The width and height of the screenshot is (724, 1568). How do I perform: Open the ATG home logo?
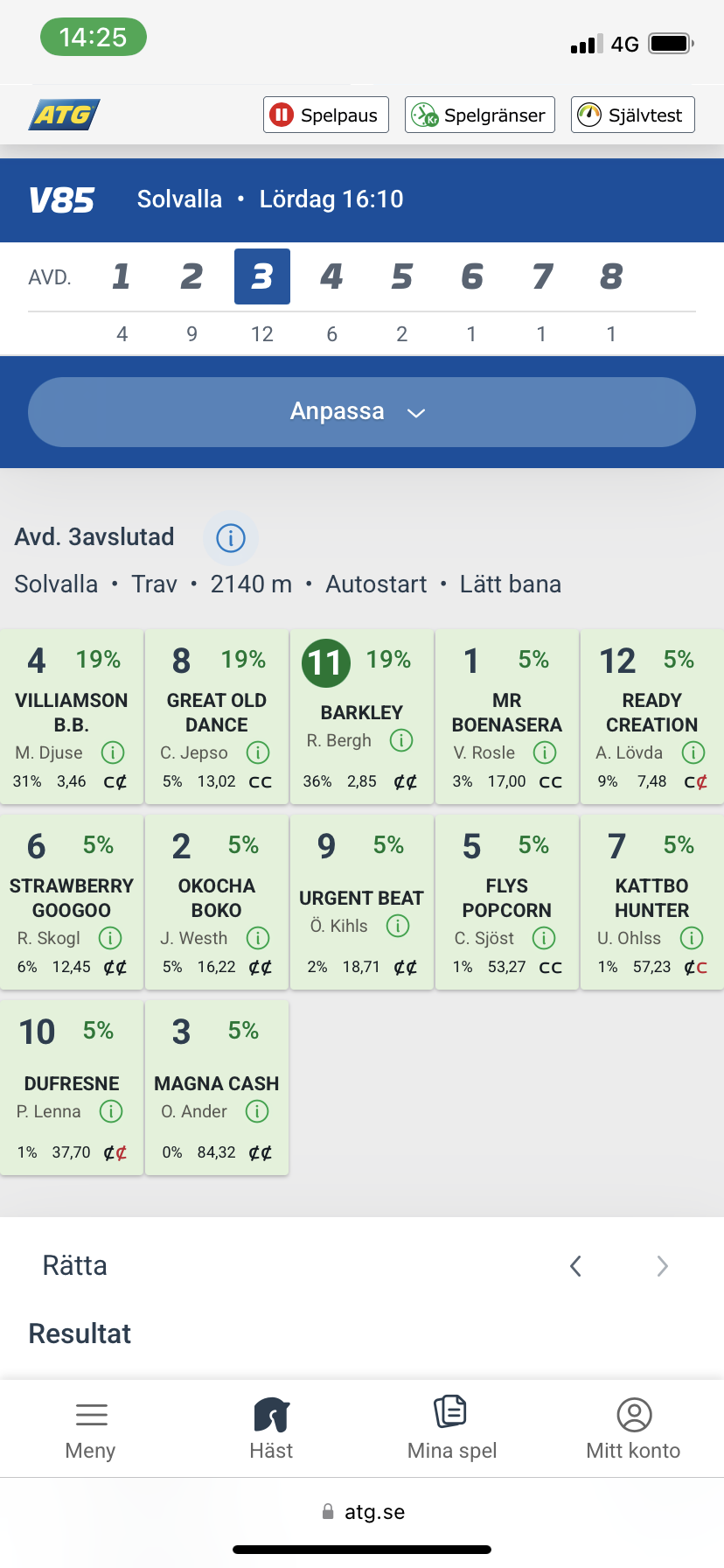pyautogui.click(x=65, y=115)
